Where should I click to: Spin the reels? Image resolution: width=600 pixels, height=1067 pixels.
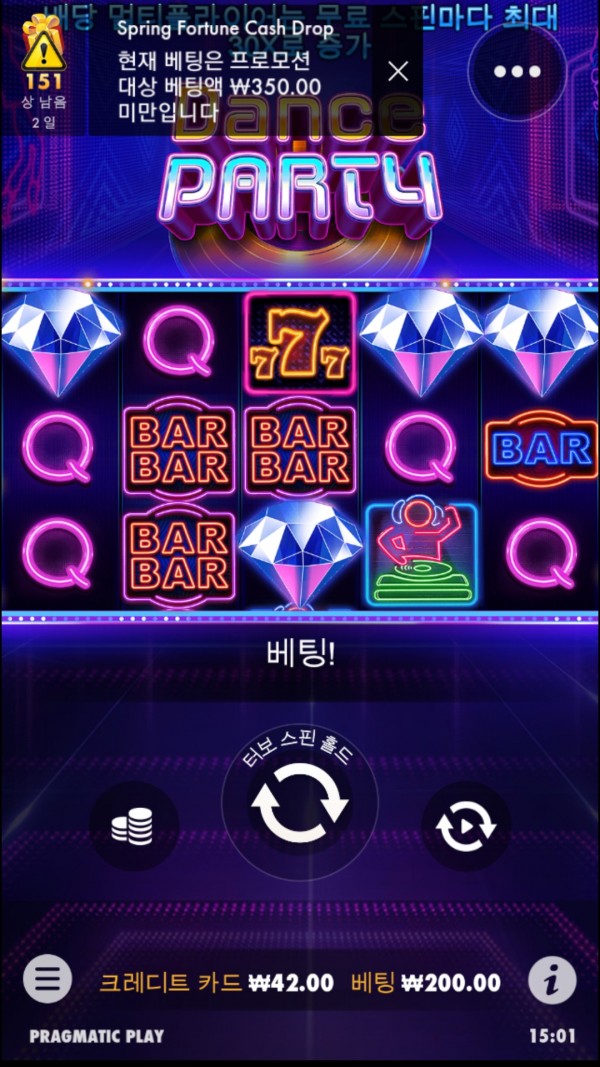(x=299, y=802)
